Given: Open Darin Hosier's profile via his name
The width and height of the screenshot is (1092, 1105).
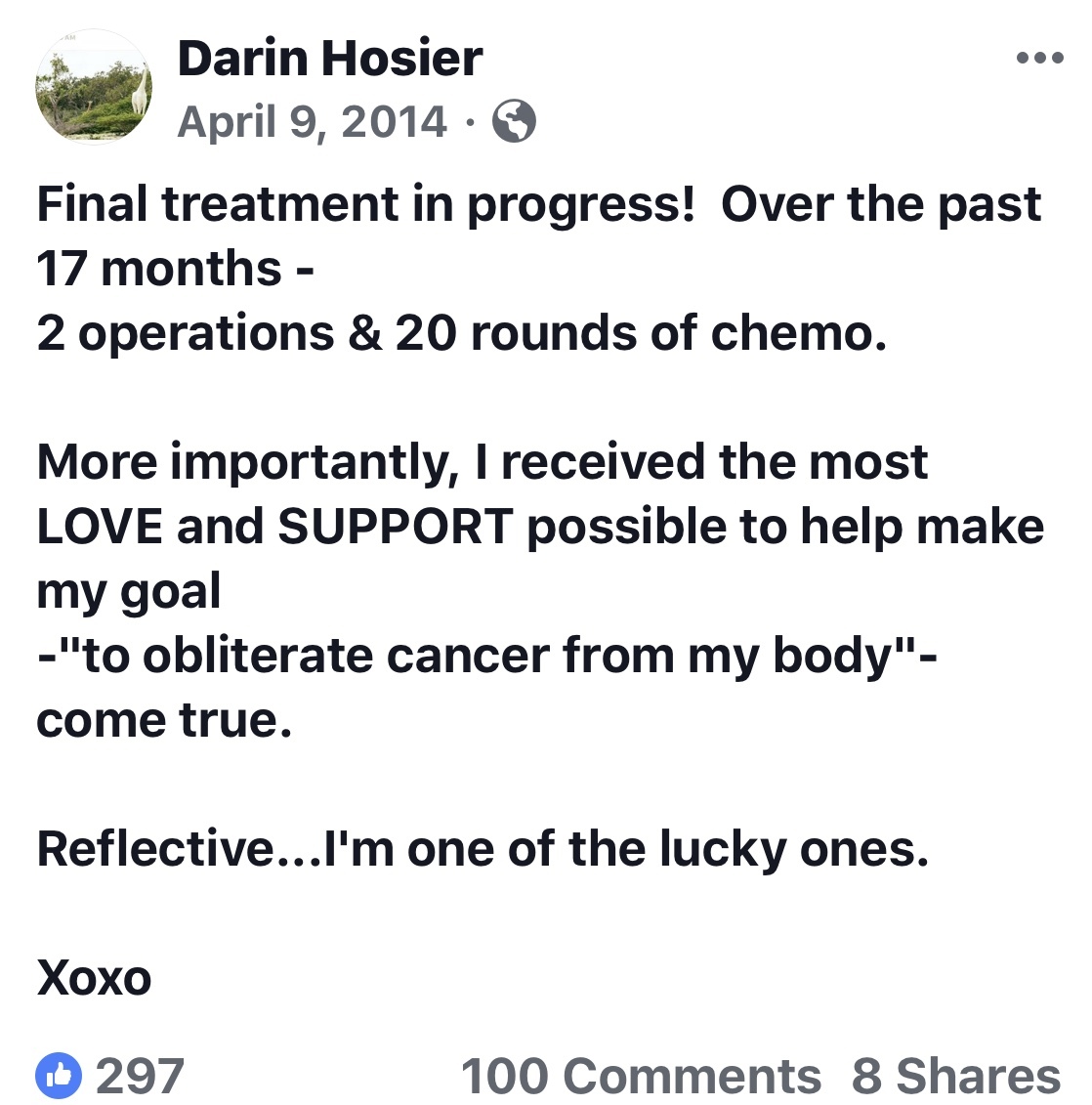Looking at the screenshot, I should tap(329, 57).
